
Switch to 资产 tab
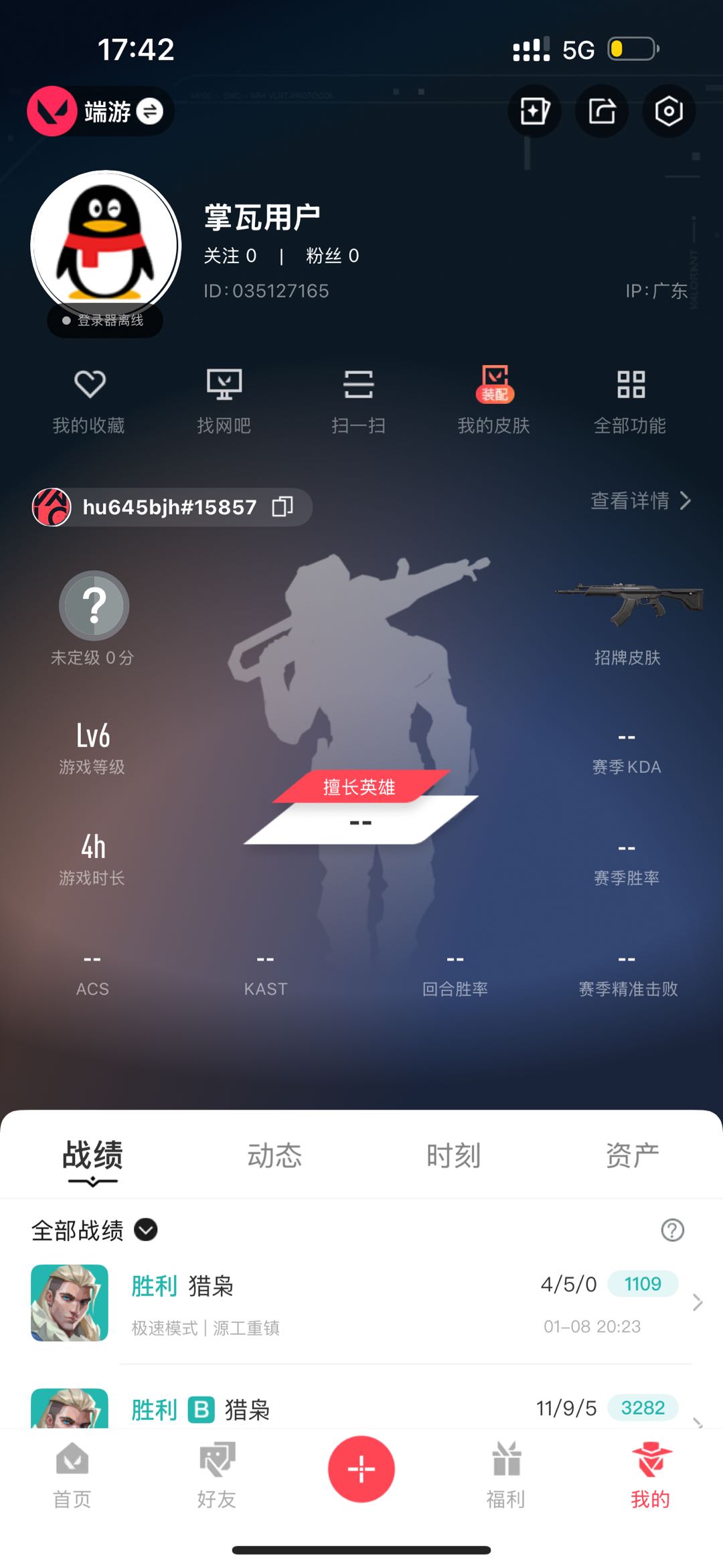(633, 1155)
